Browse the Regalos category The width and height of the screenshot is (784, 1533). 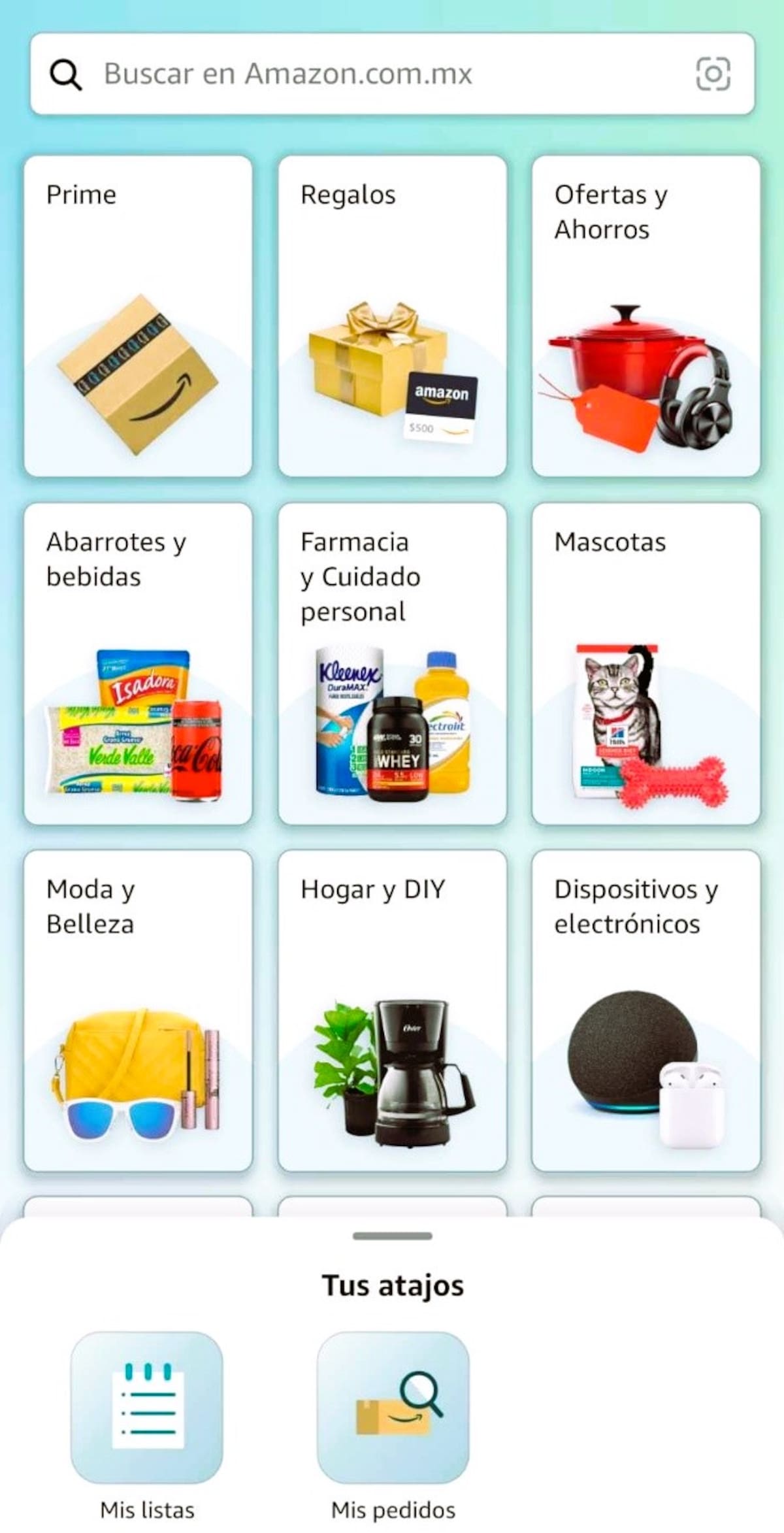tap(392, 316)
